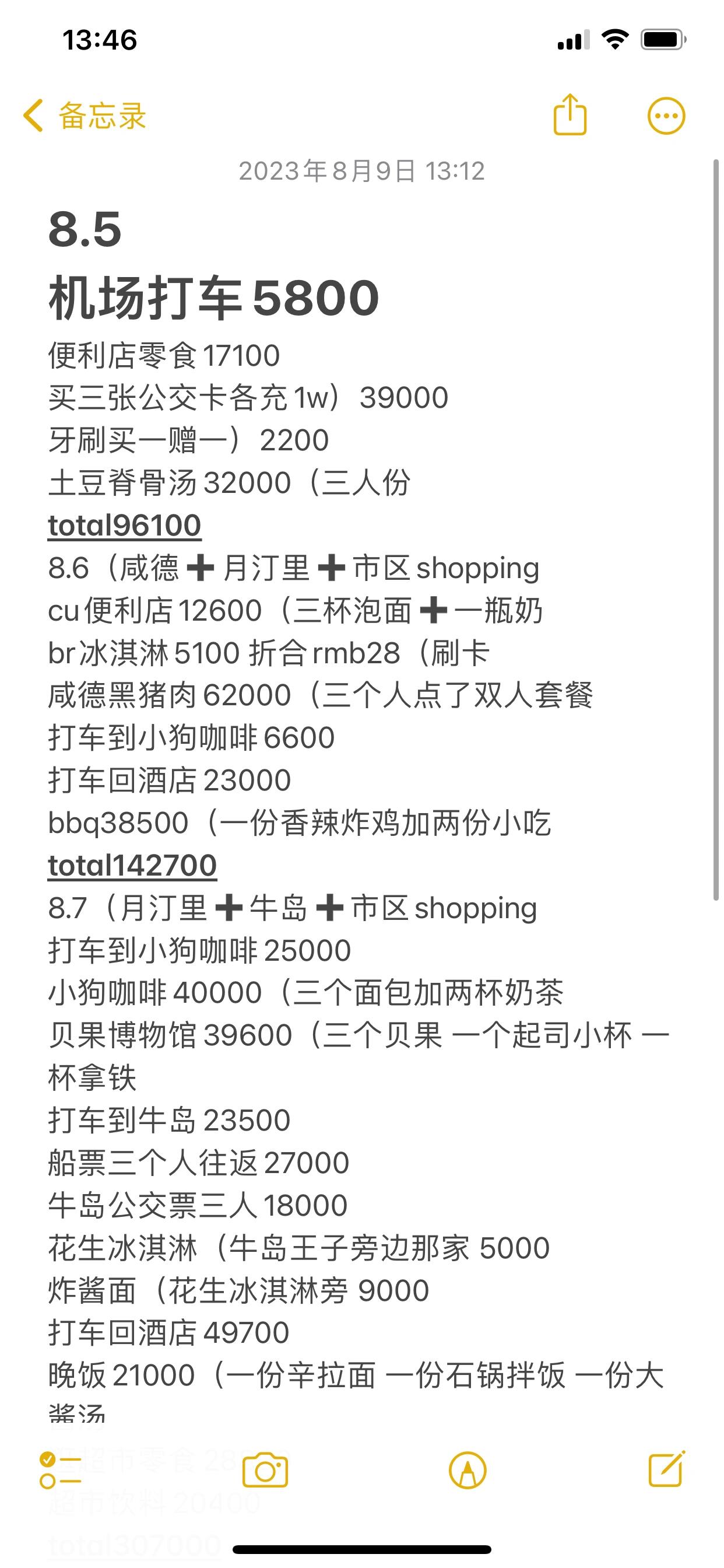
Task: Share this note
Action: [570, 114]
